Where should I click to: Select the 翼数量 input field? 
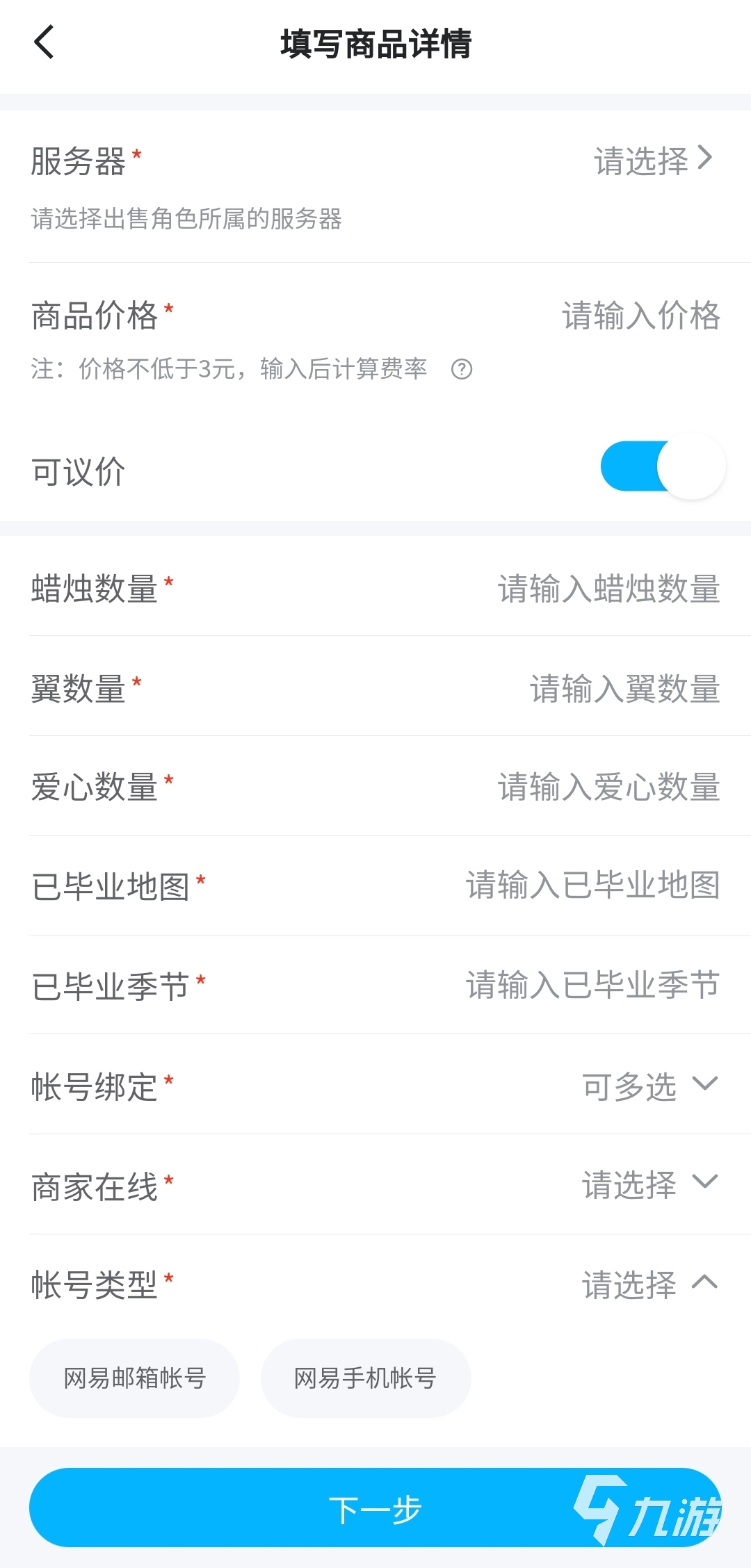tap(624, 689)
